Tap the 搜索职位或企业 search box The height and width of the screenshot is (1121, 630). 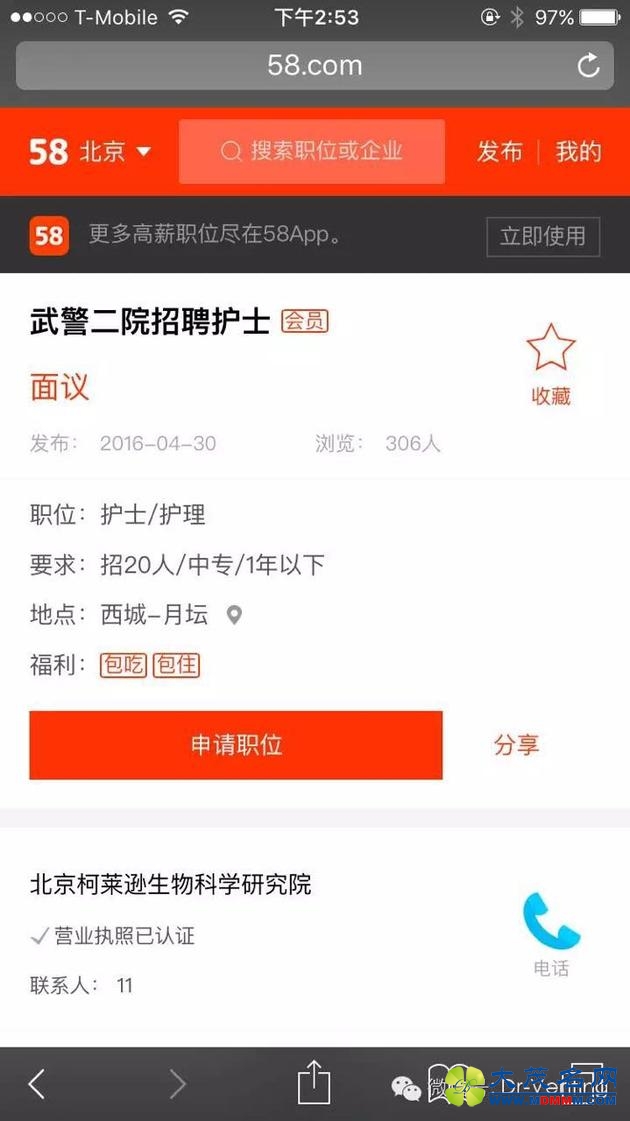[x=311, y=151]
